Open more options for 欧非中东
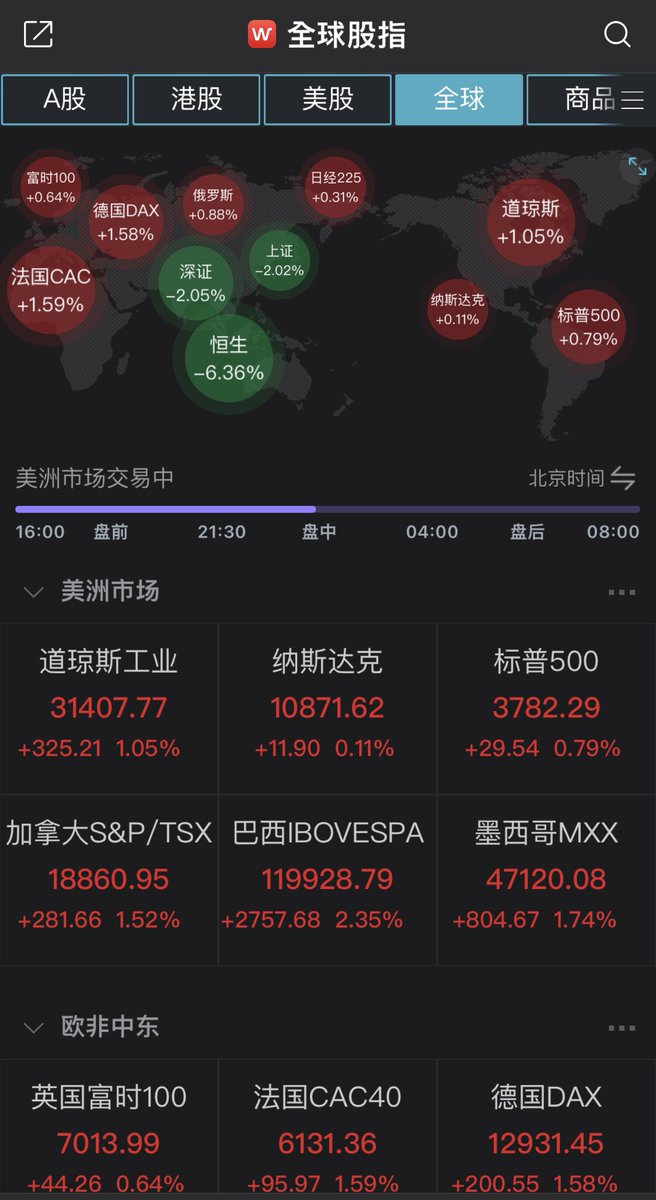The image size is (656, 1200). click(621, 1027)
